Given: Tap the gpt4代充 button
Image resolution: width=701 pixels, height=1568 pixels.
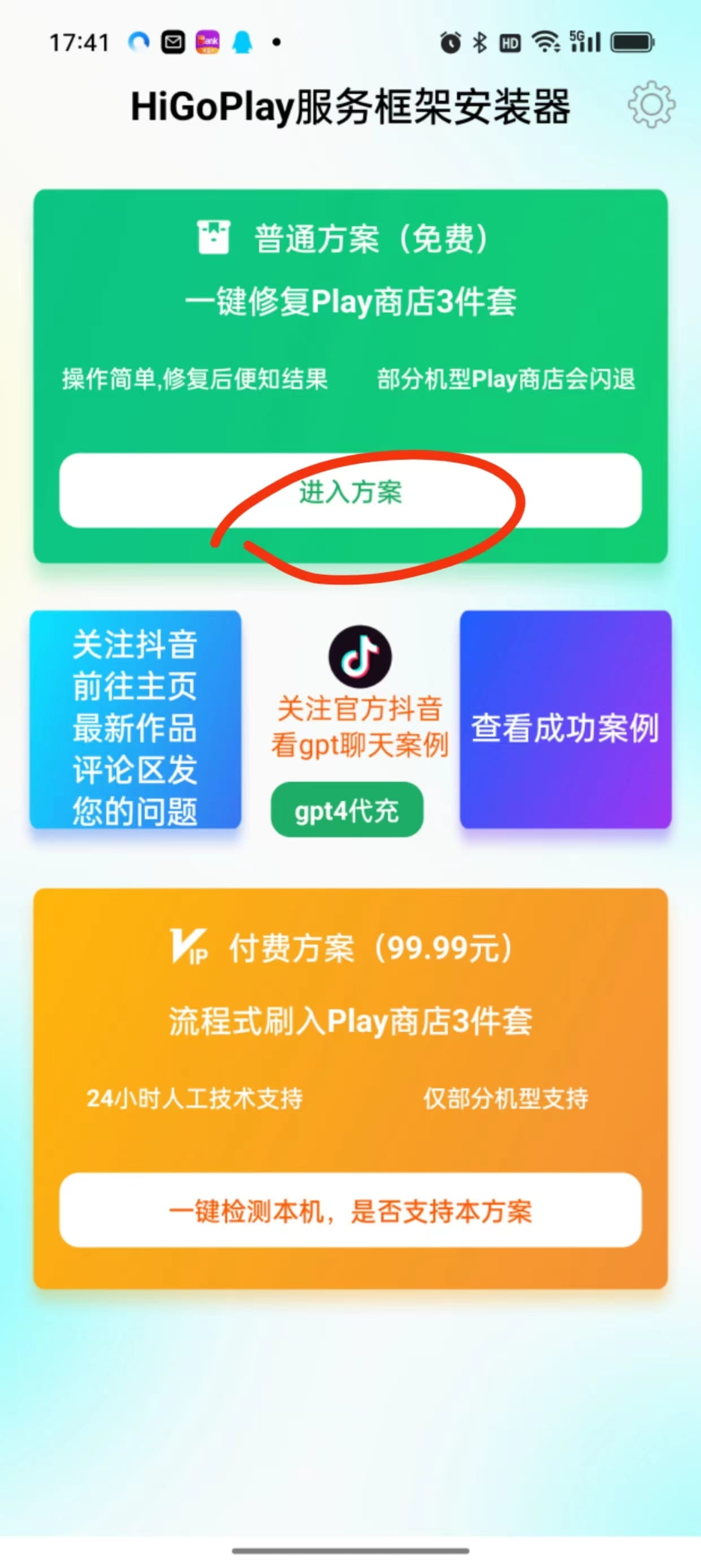Looking at the screenshot, I should tap(347, 809).
